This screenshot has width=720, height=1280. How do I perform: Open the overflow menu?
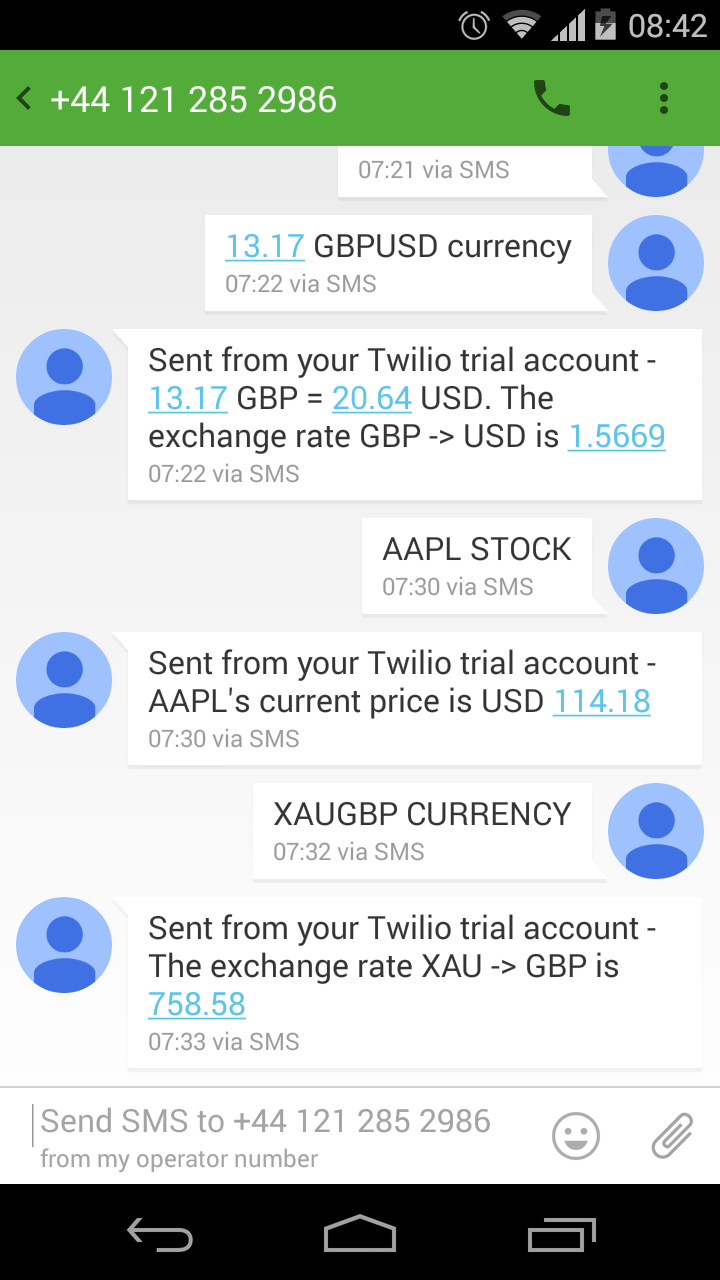(x=663, y=99)
